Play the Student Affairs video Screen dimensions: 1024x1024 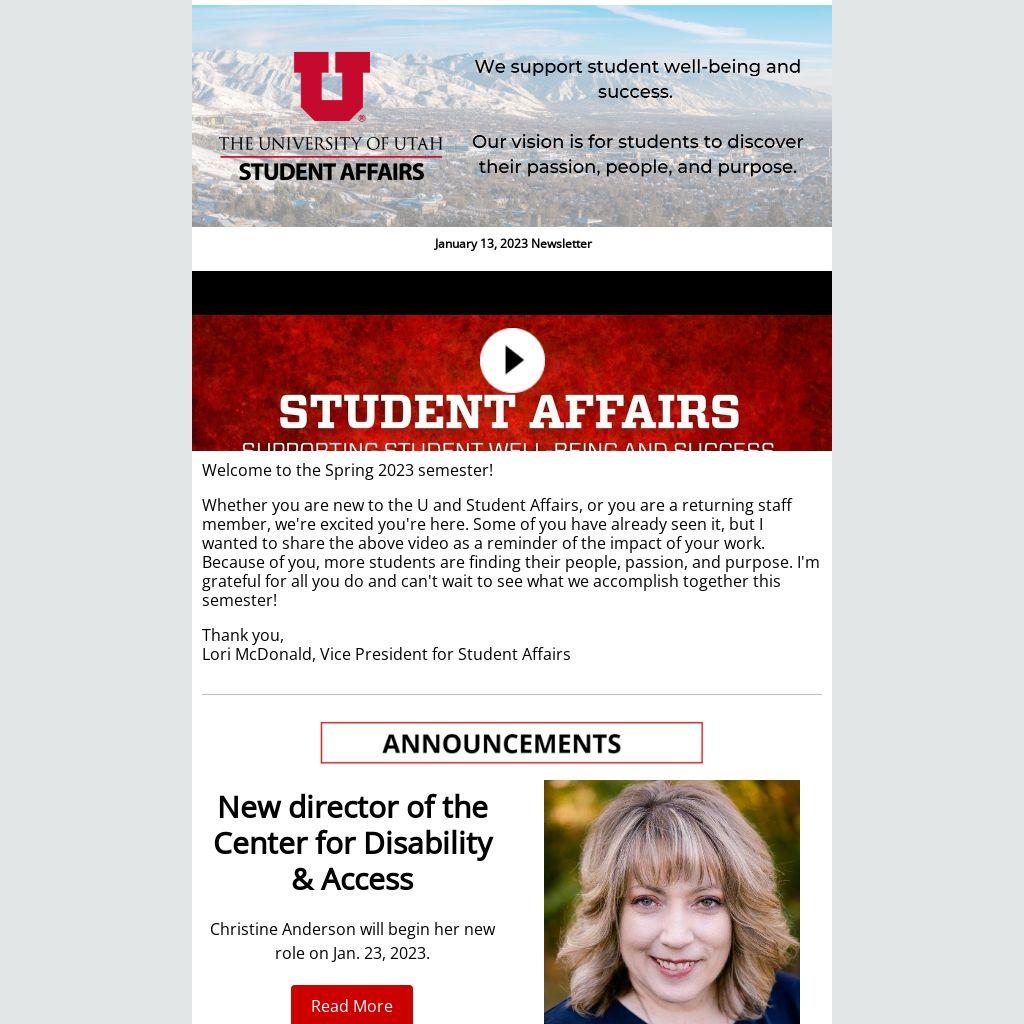(512, 360)
